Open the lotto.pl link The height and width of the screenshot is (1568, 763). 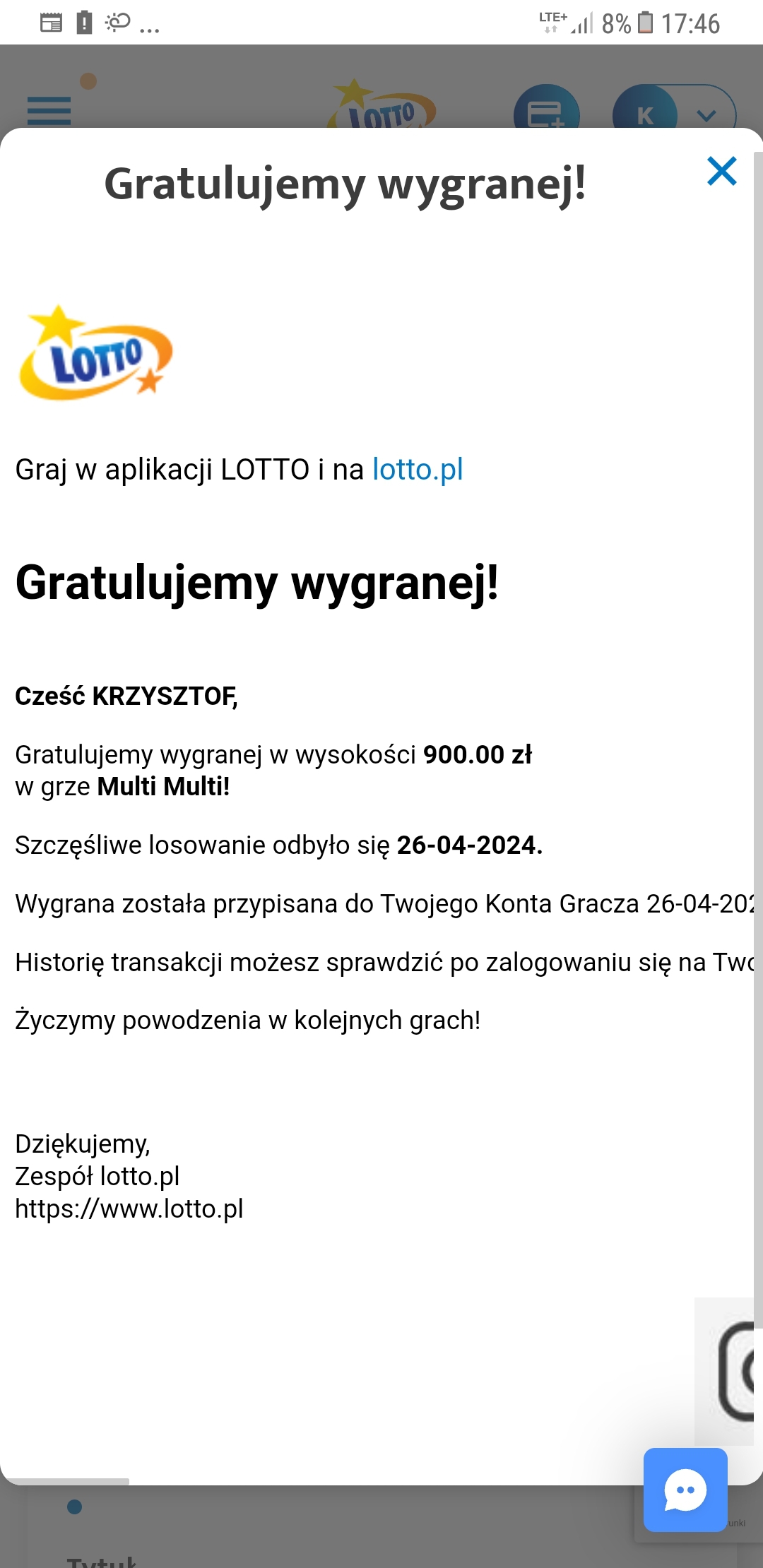pos(418,470)
